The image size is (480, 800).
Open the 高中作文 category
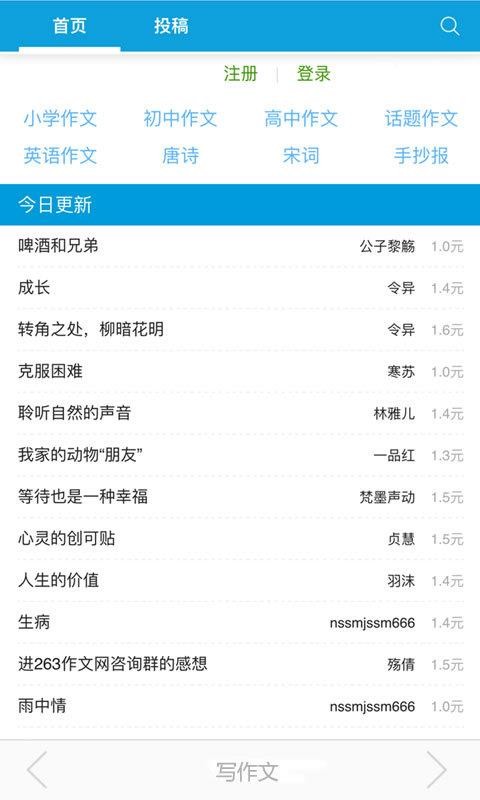(301, 118)
